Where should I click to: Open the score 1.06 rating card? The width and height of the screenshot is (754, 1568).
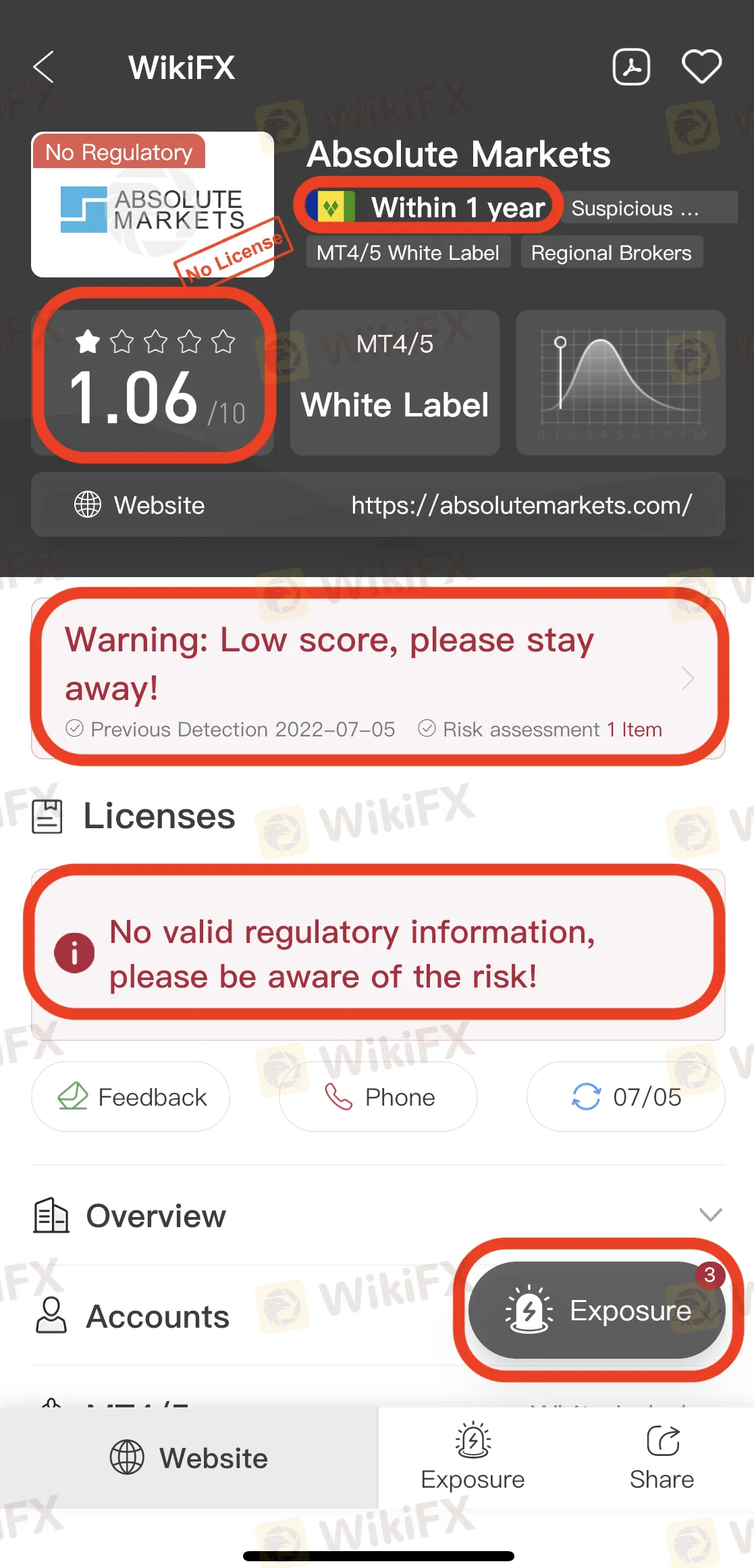[153, 382]
